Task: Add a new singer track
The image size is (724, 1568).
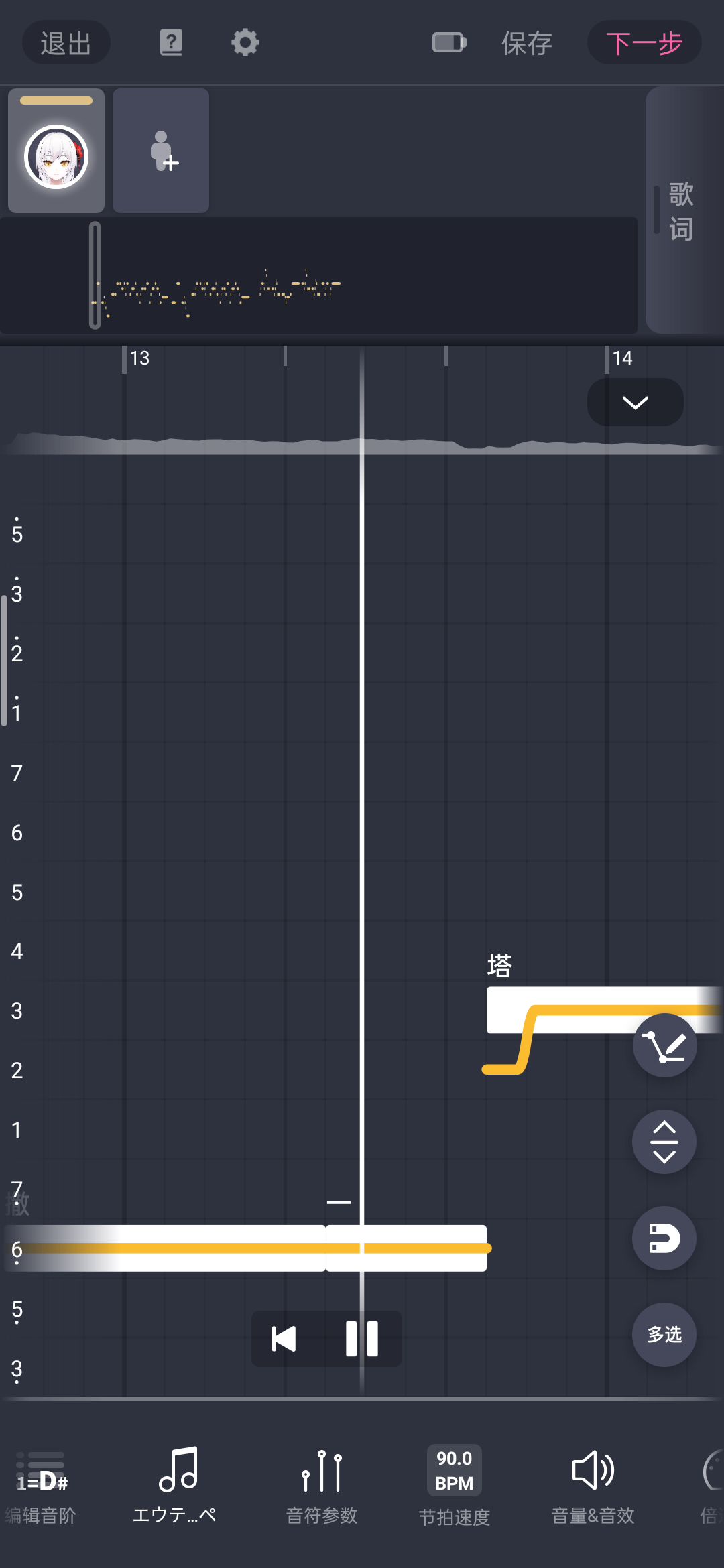Action: click(x=161, y=151)
